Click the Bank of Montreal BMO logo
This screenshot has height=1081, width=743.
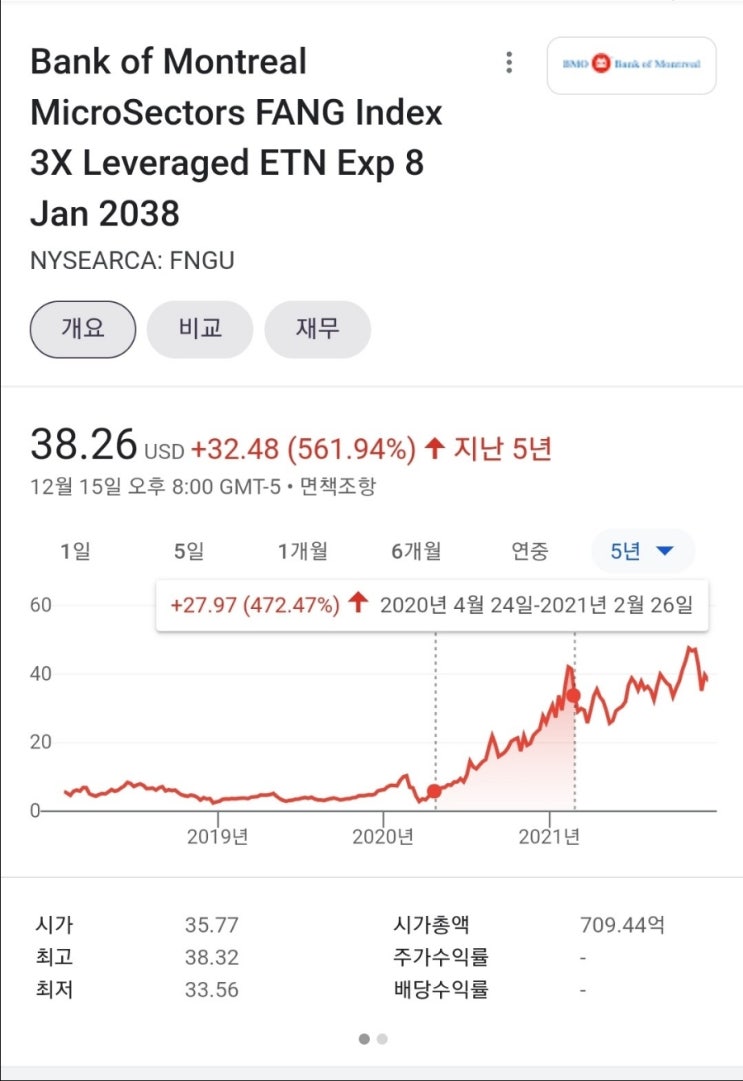[631, 64]
